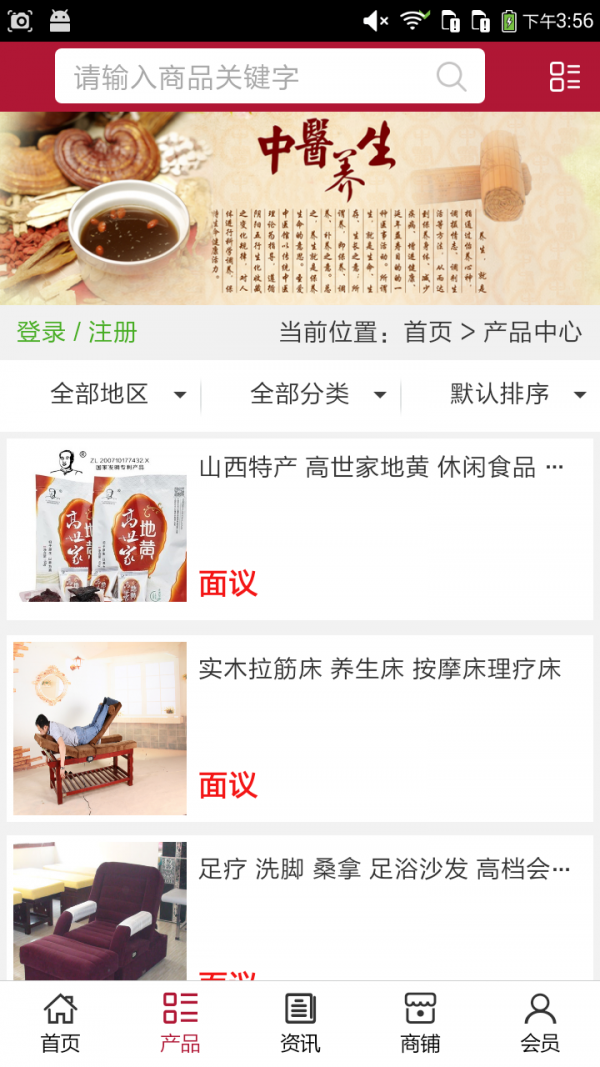Open the category list icon in header
Viewport: 600px width, 1067px height.
pos(564,77)
